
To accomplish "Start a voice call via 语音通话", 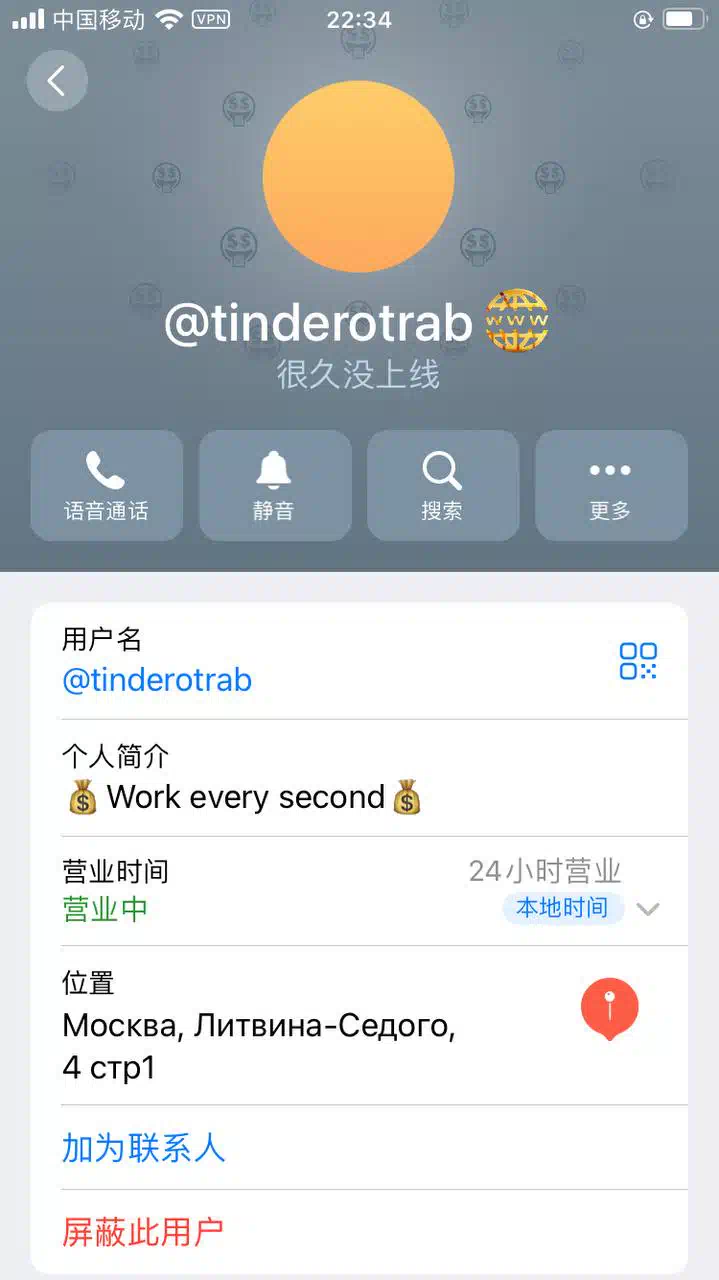I will point(107,486).
